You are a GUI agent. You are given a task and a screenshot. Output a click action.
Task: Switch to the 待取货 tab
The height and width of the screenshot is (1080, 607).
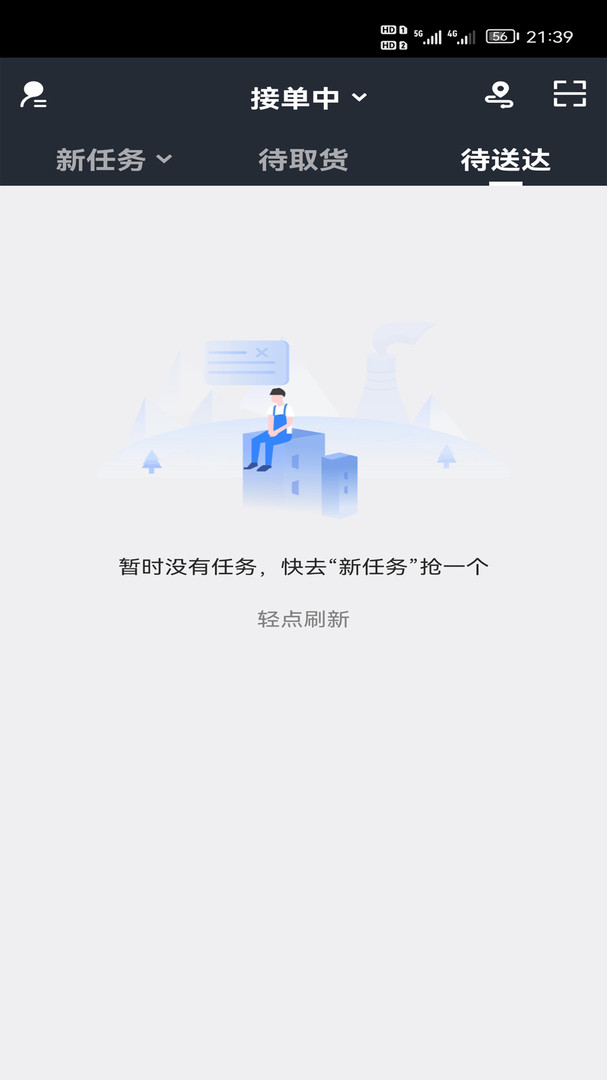tap(303, 159)
